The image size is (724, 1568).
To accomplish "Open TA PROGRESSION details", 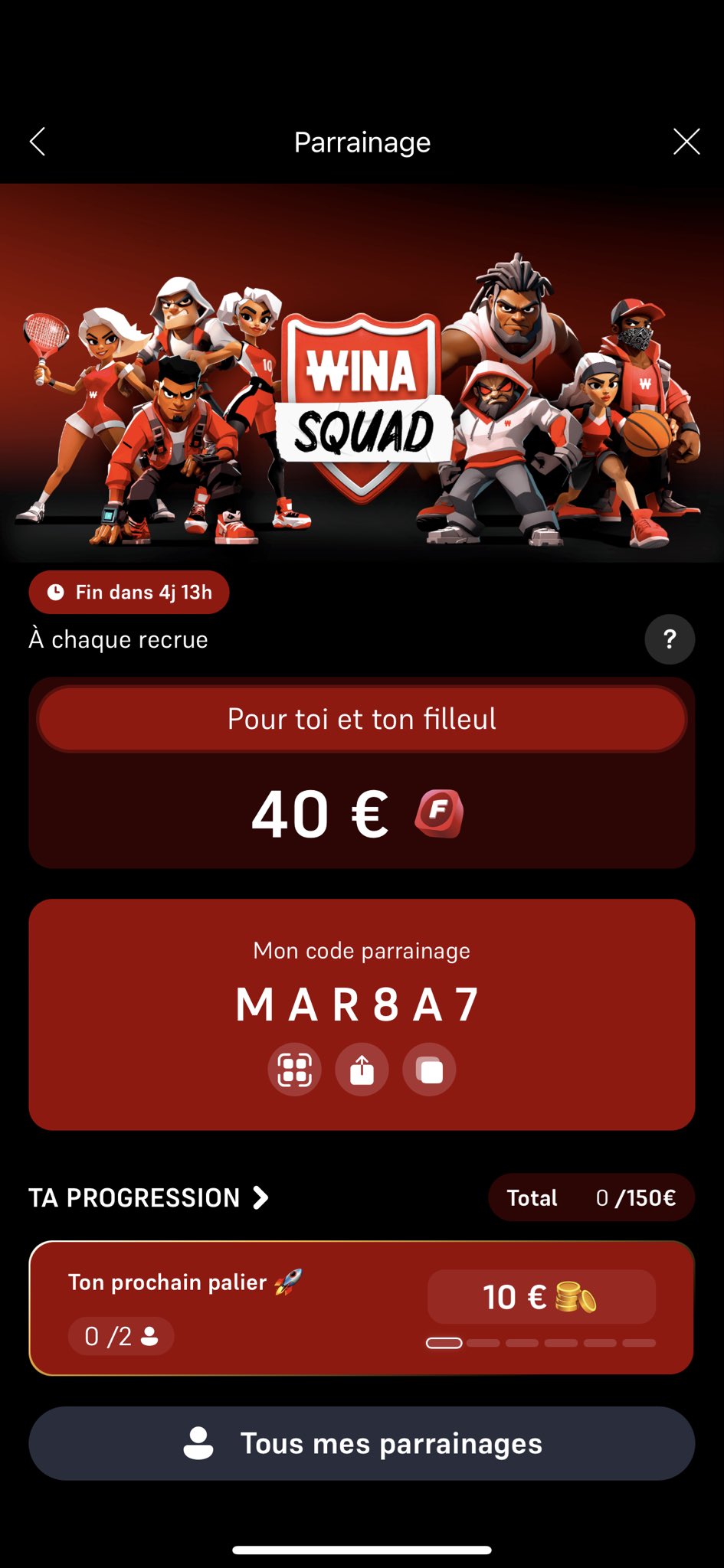I will [149, 1197].
